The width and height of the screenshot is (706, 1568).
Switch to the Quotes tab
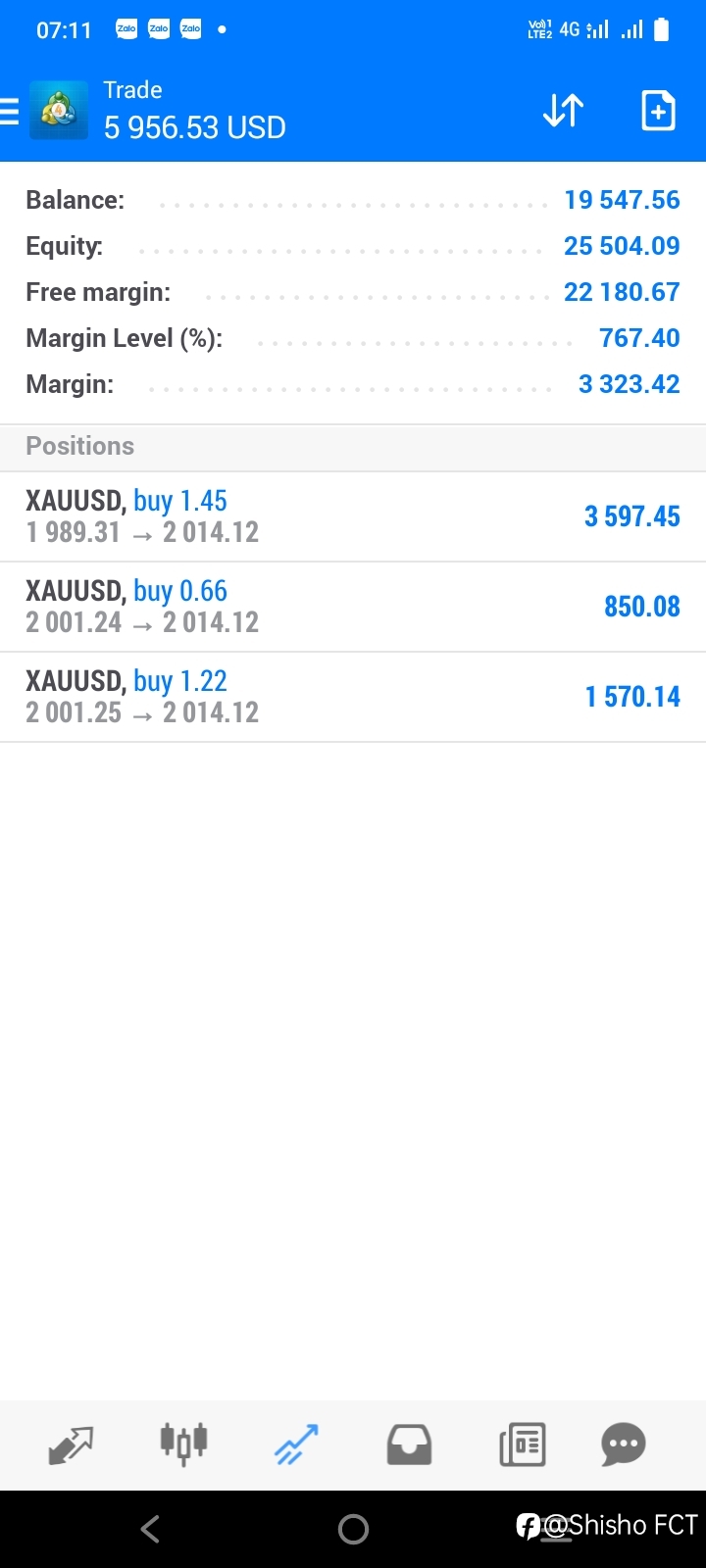71,1445
